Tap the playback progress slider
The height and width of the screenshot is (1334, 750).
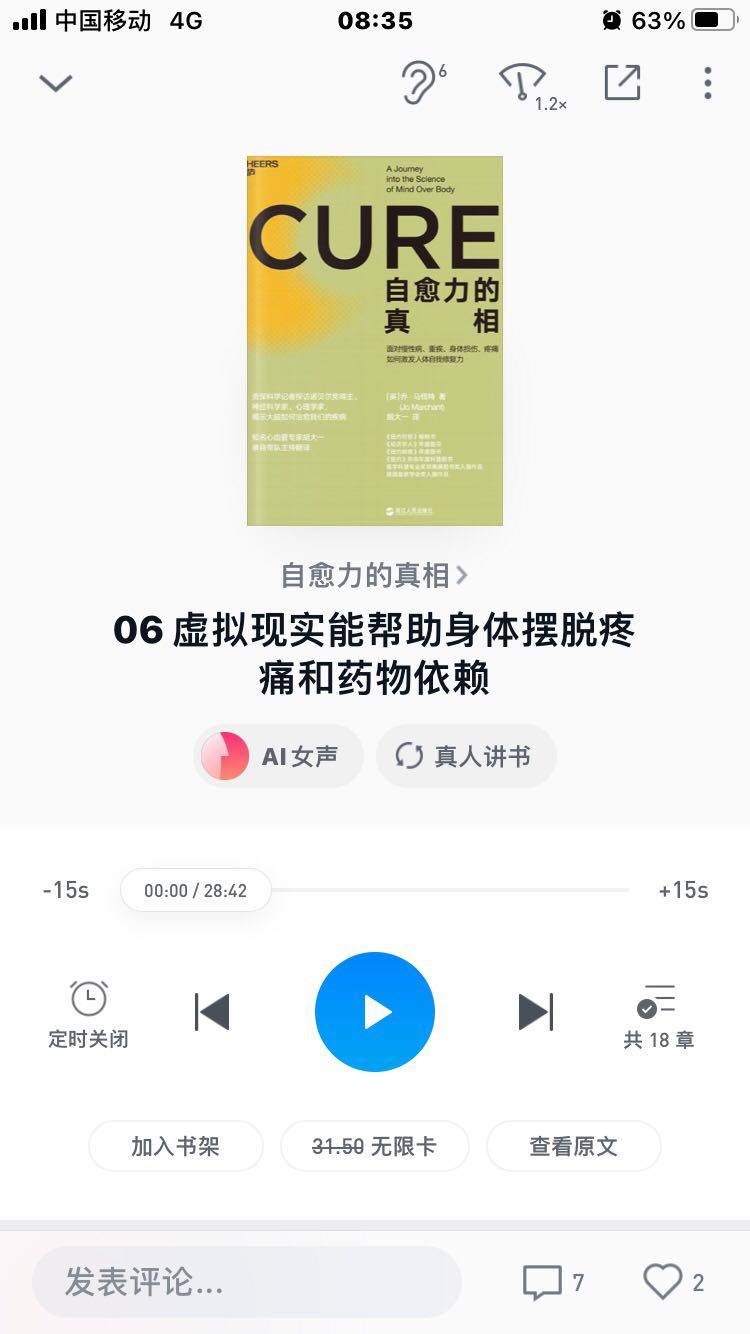point(450,890)
